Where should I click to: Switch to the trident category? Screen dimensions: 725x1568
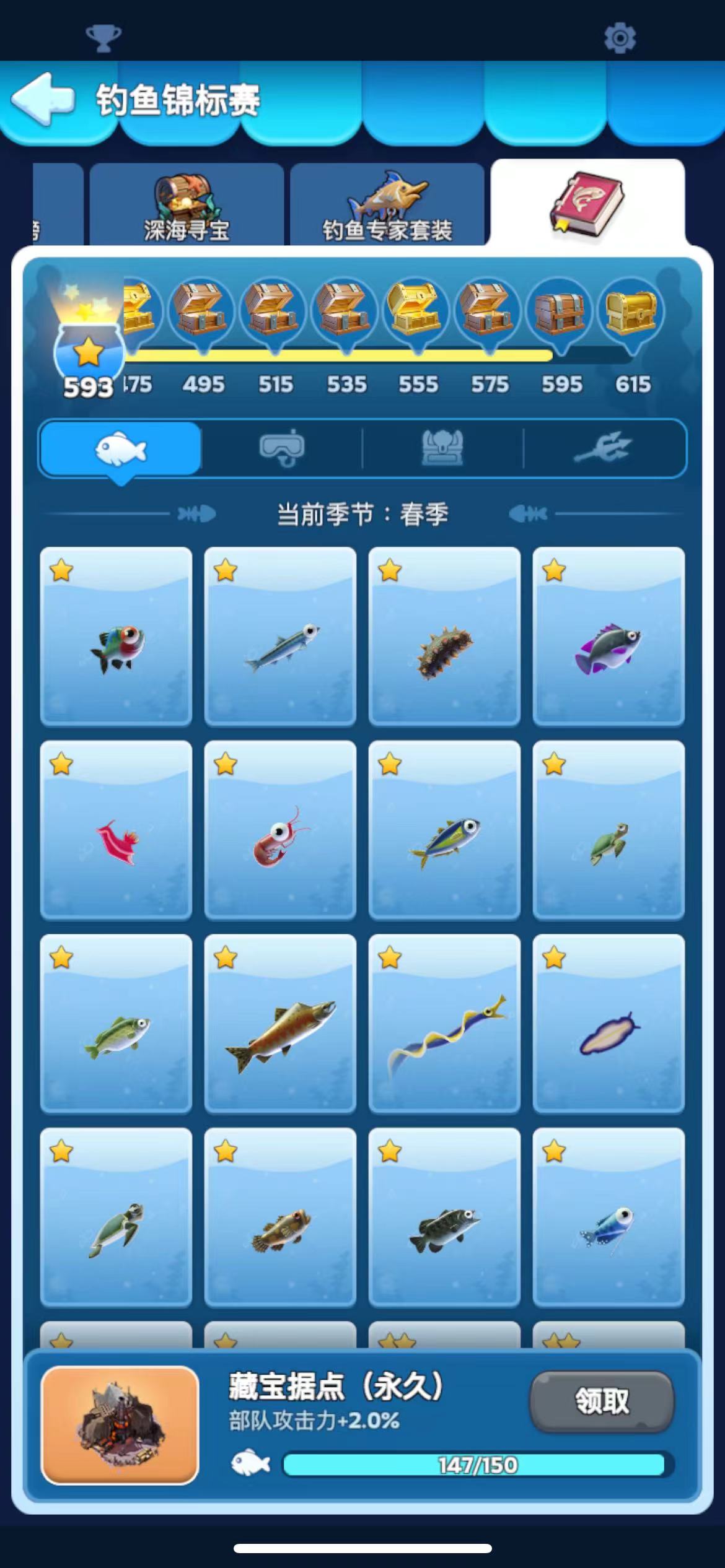coord(604,448)
